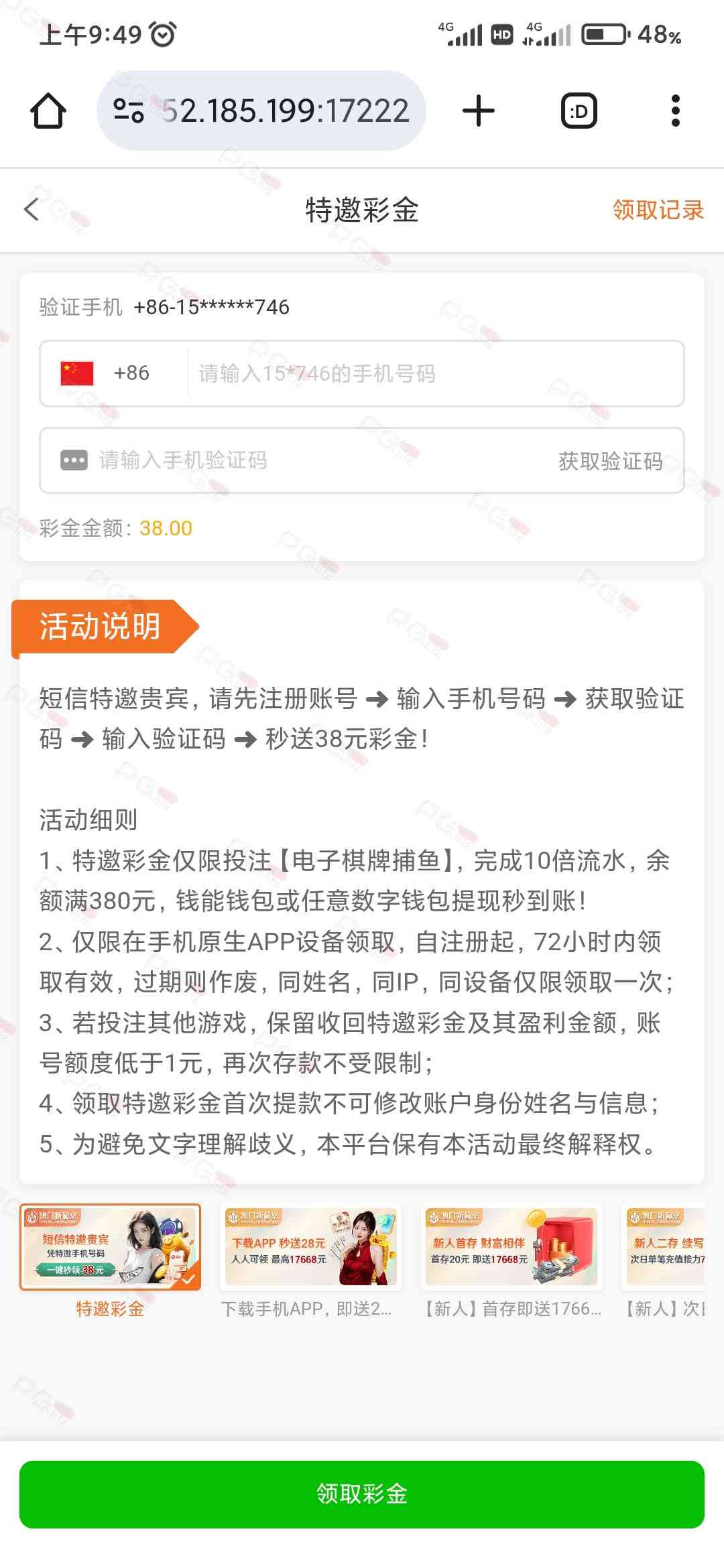Open the browser tab switcher

[579, 111]
